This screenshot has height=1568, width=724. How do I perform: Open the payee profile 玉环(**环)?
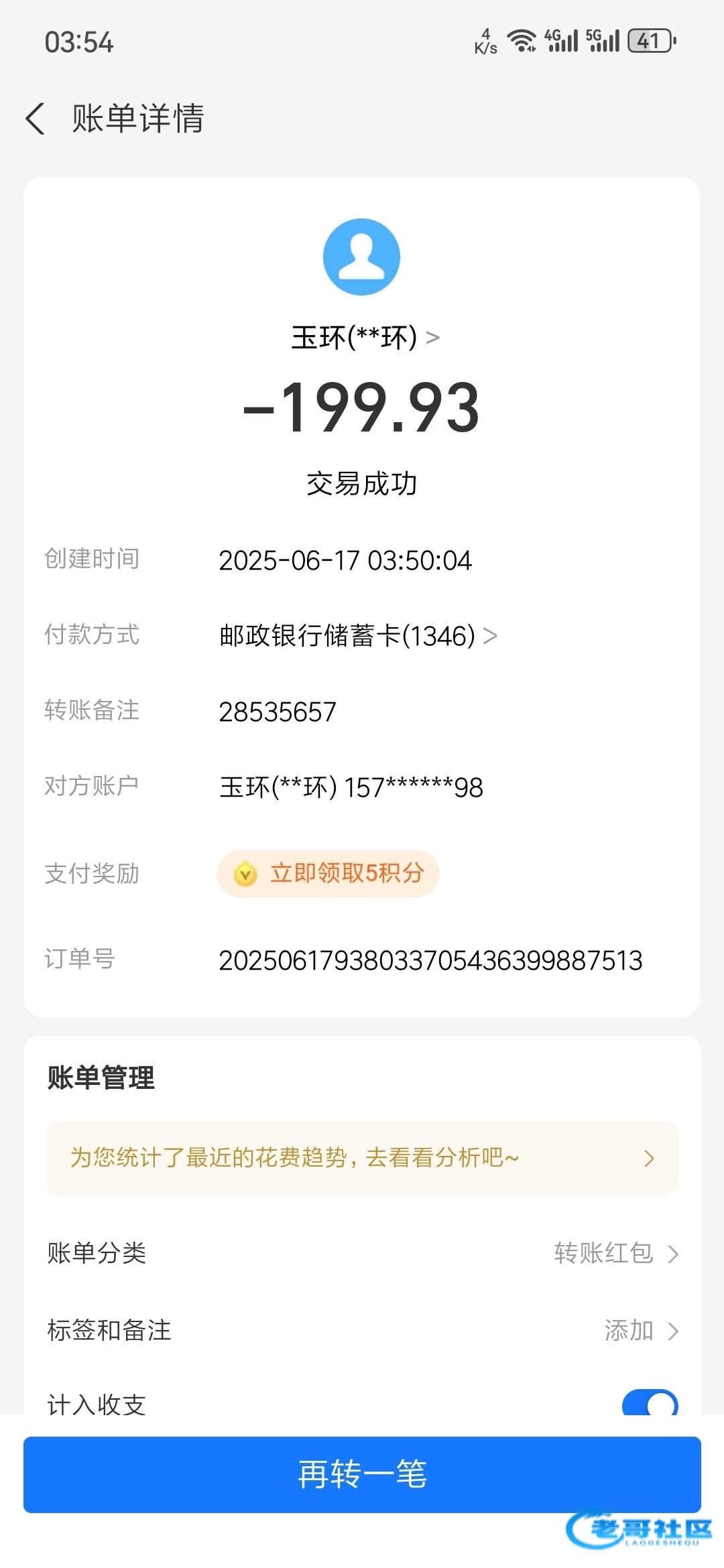tap(365, 337)
